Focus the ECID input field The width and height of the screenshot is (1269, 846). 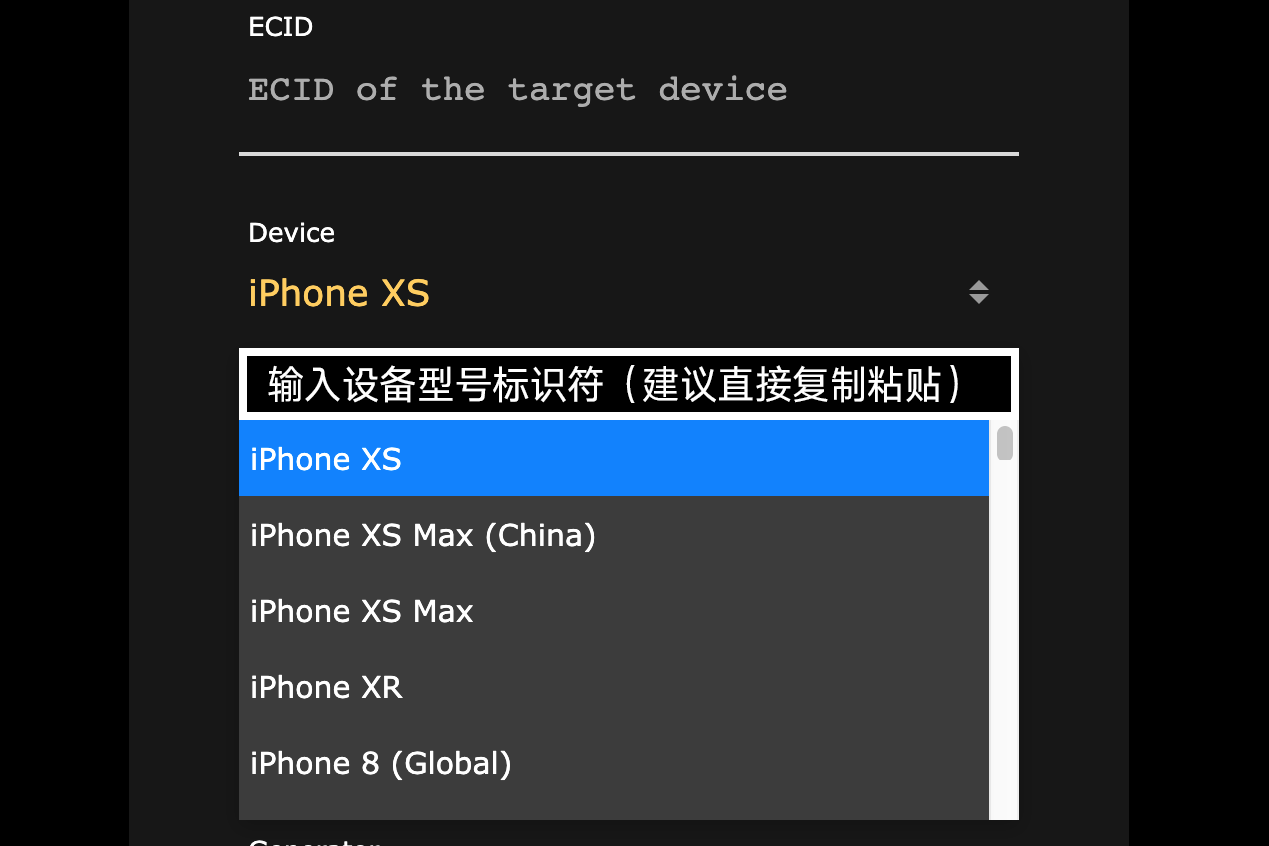pyautogui.click(x=628, y=90)
